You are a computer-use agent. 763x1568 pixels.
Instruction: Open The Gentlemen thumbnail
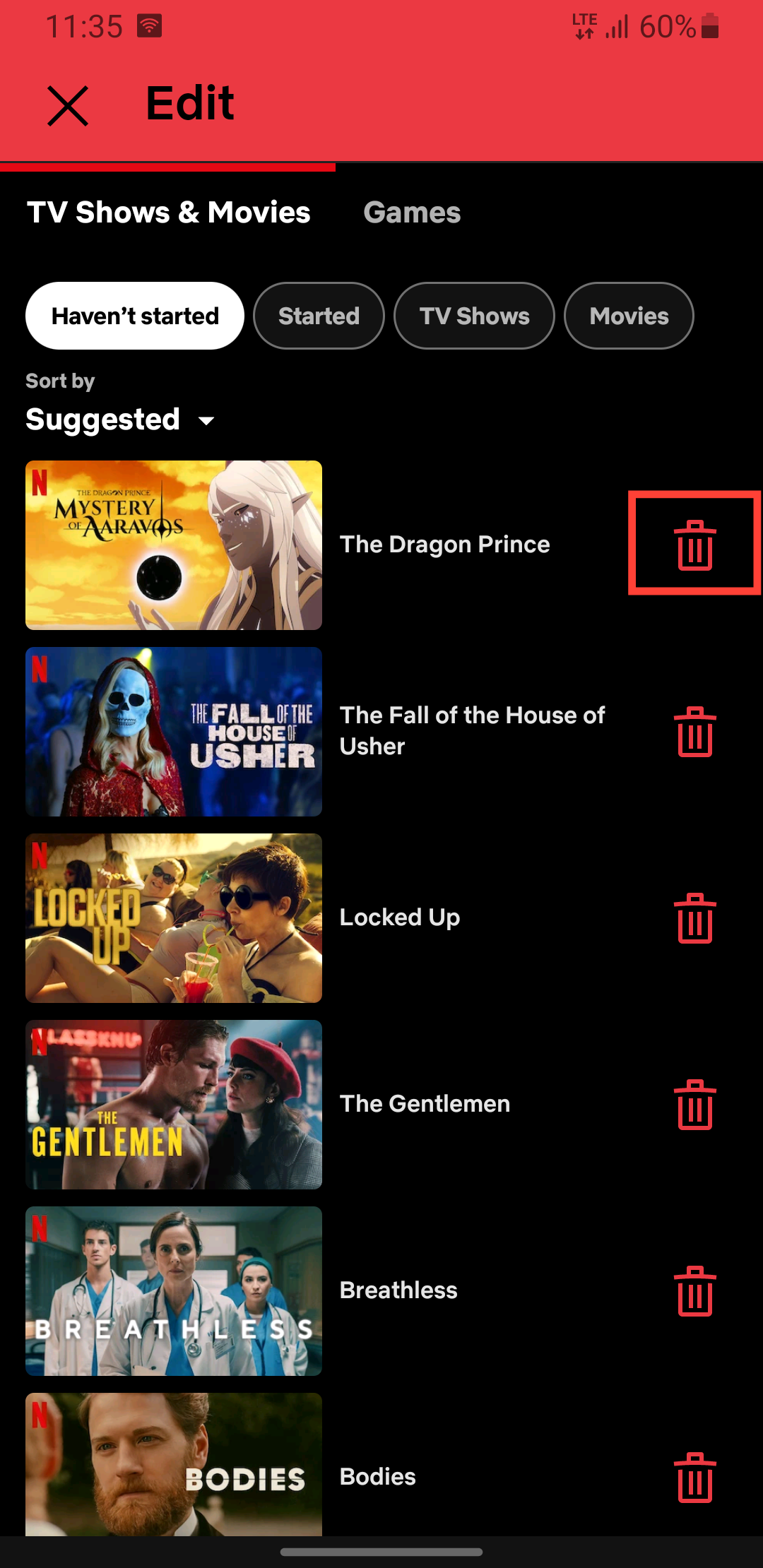[174, 1105]
